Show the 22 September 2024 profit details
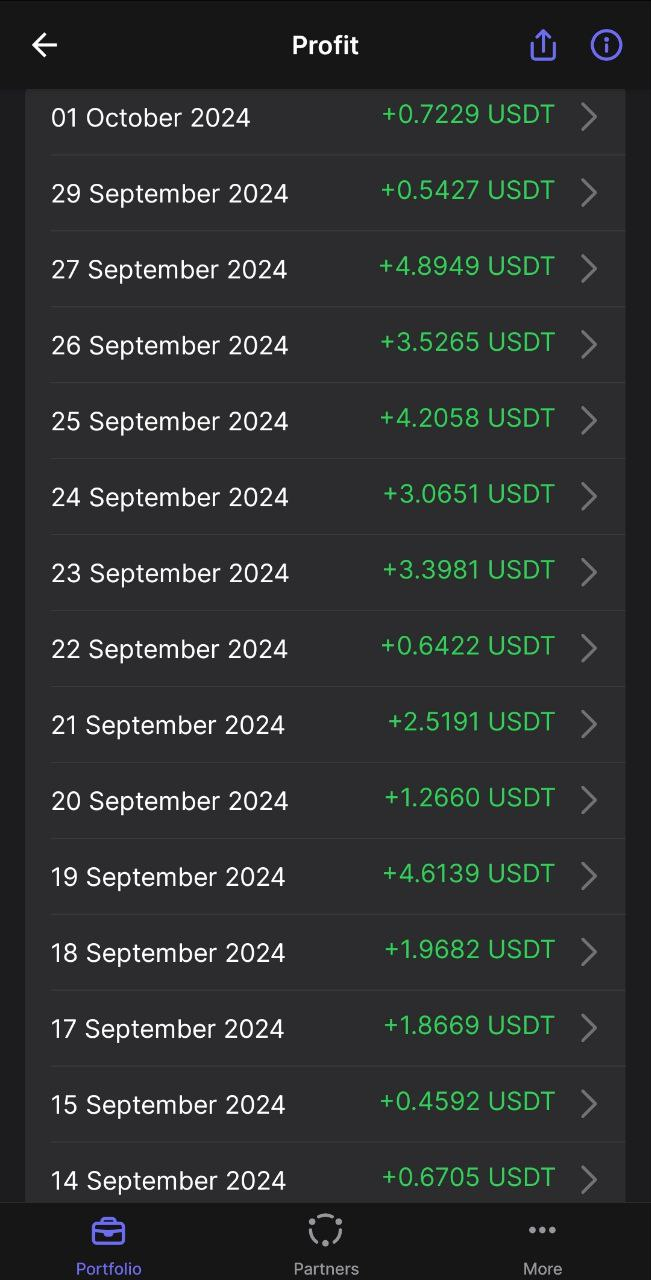This screenshot has width=651, height=1280. pyautogui.click(x=325, y=649)
